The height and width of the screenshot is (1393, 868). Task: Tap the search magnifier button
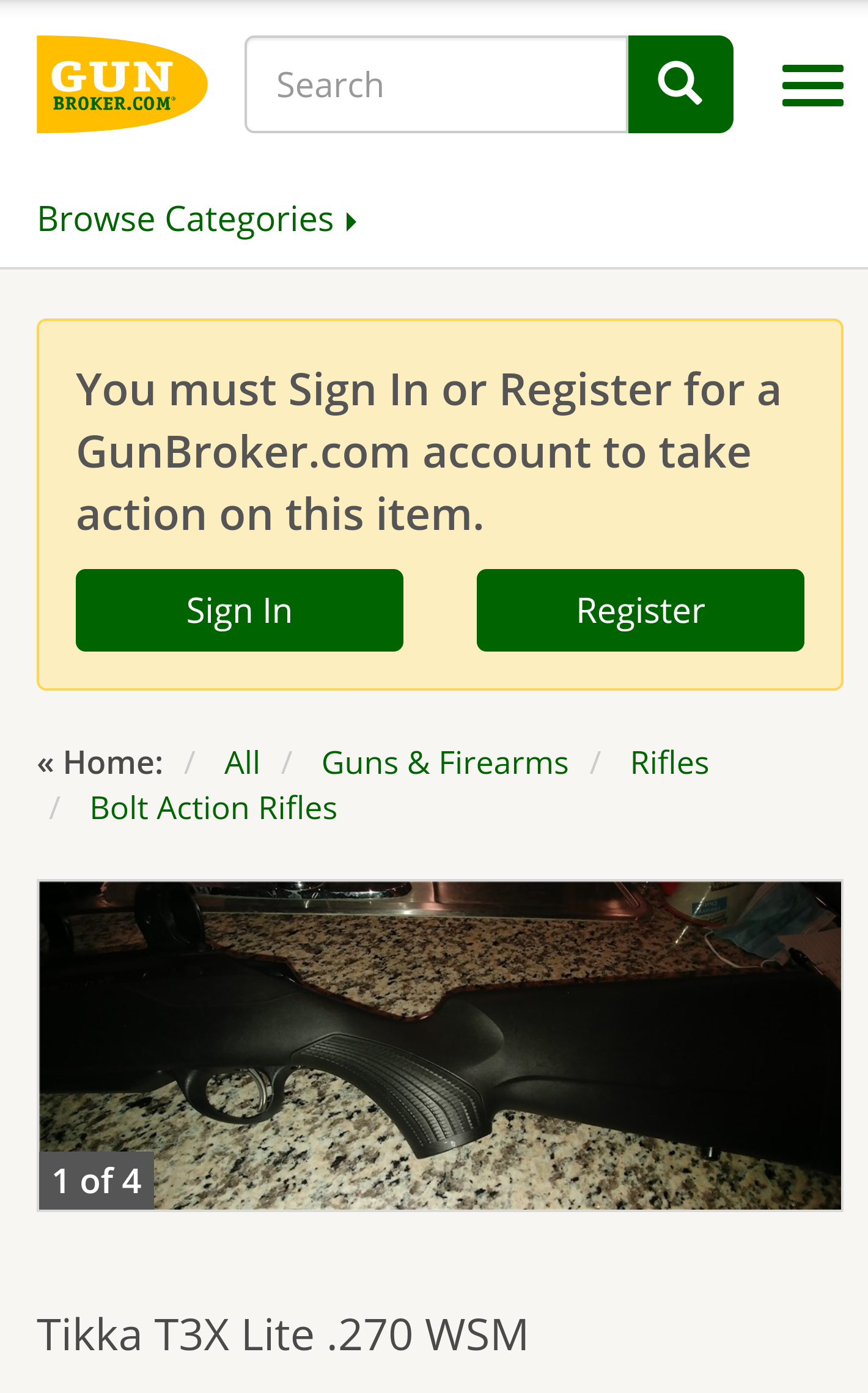[x=680, y=84]
